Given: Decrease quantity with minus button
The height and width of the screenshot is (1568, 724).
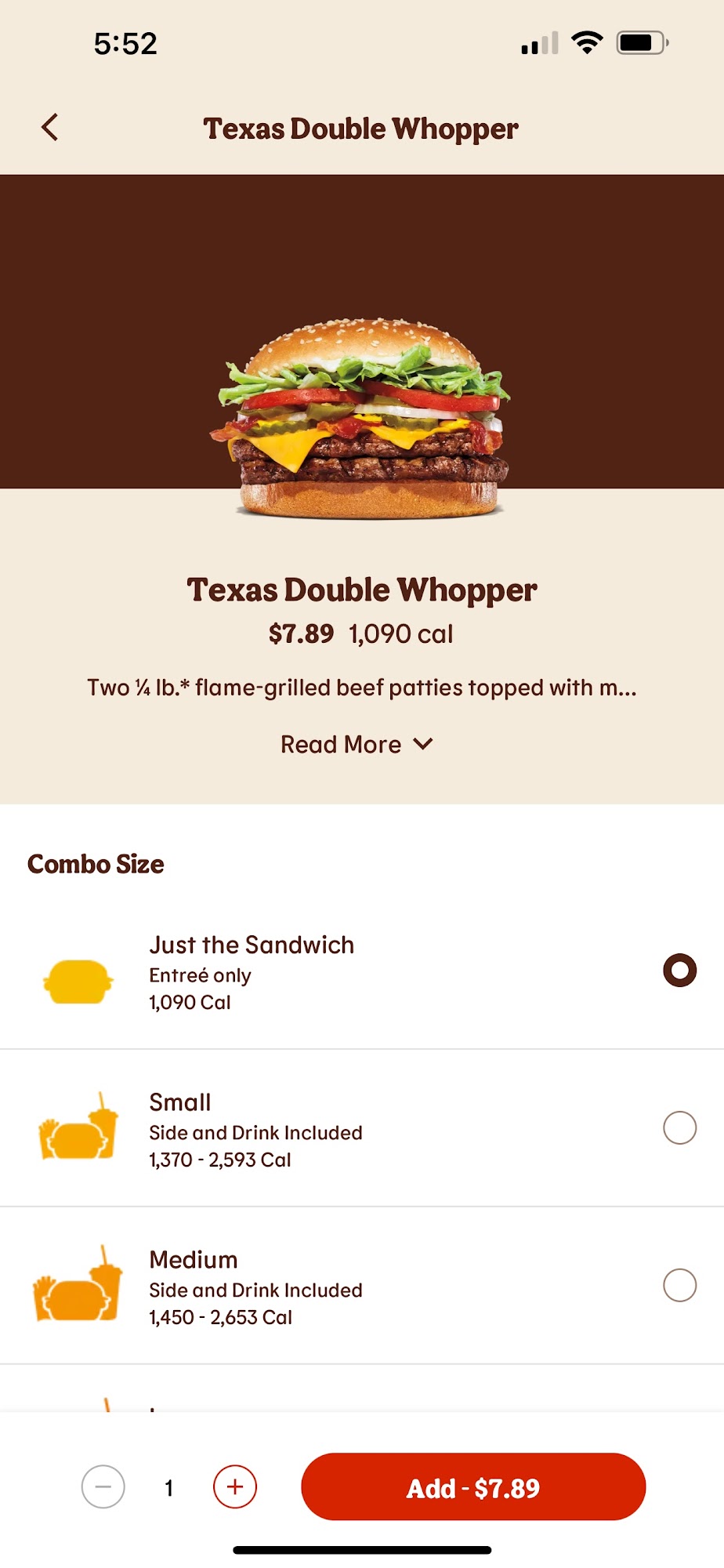Looking at the screenshot, I should 103,1486.
